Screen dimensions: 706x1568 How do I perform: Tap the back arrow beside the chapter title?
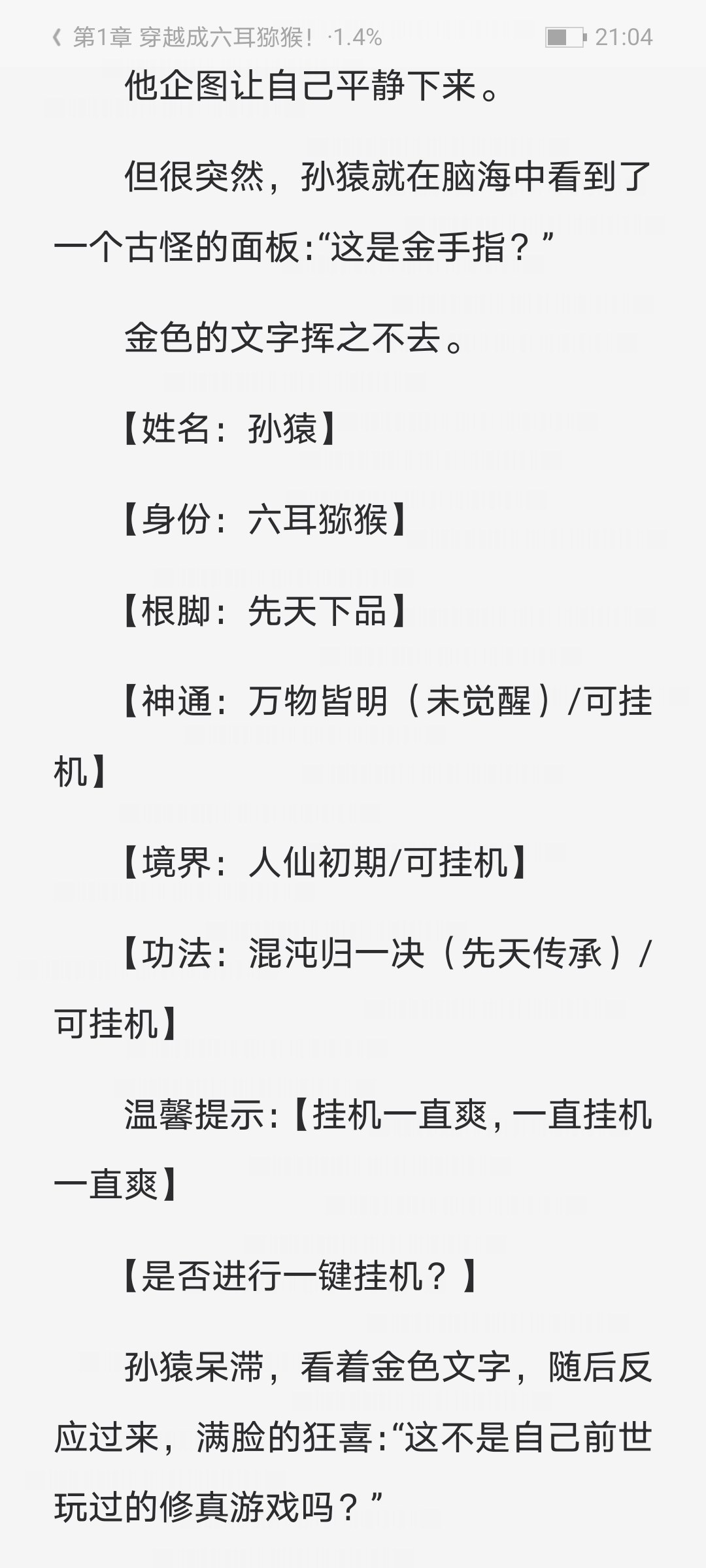pos(58,38)
